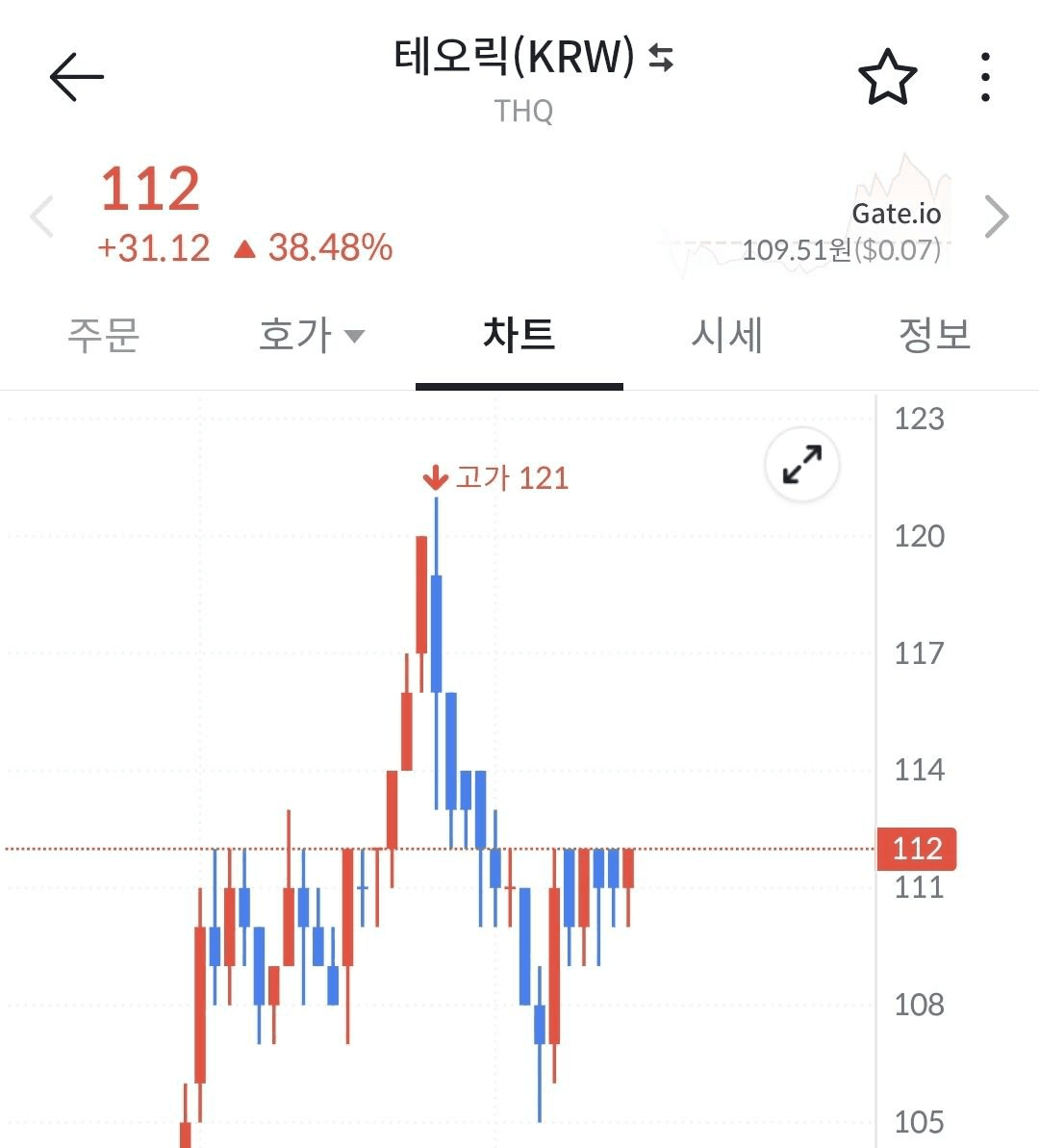1039x1148 pixels.
Task: Open the 호가 tab dropdown
Action: click(312, 335)
